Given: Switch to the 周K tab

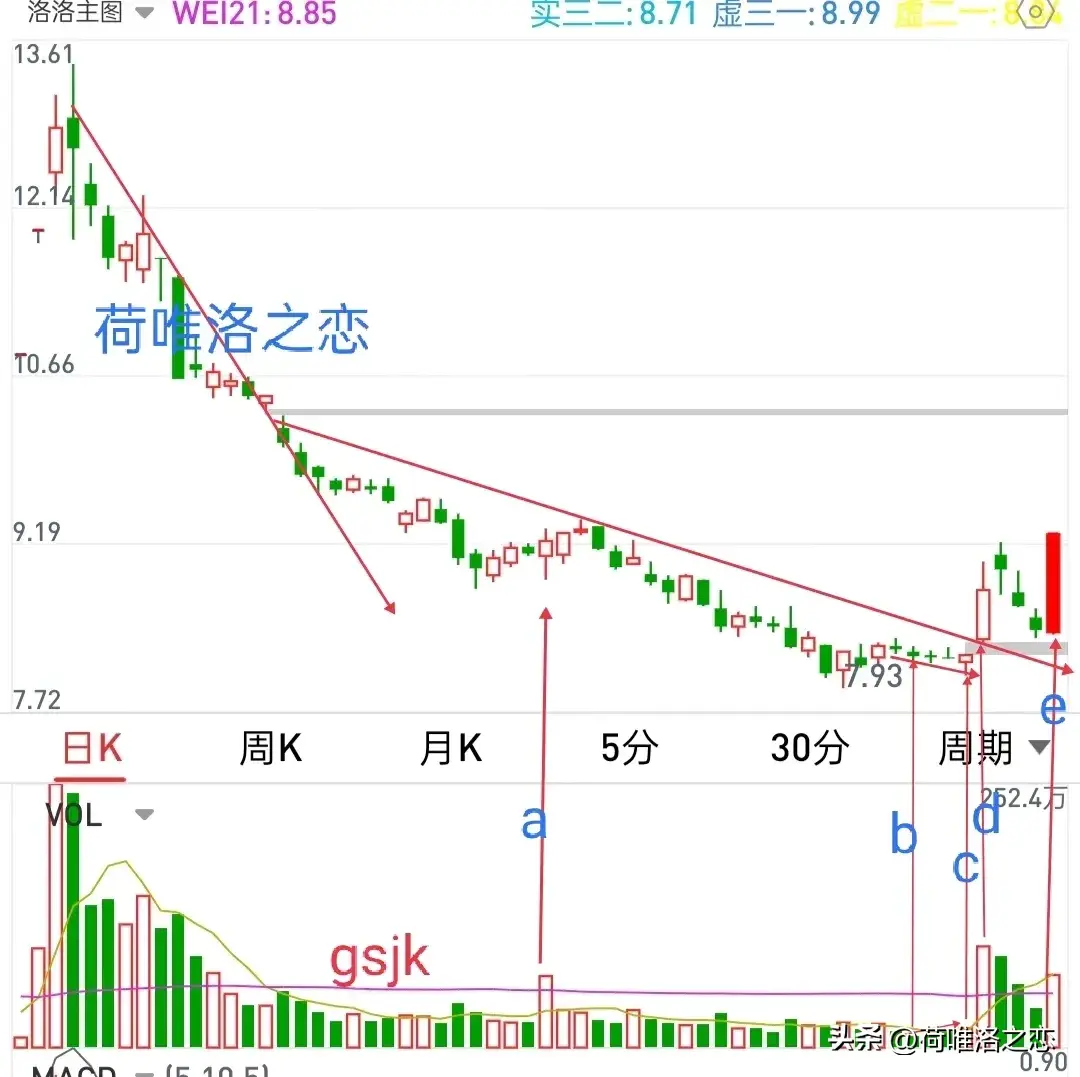Looking at the screenshot, I should pyautogui.click(x=270, y=748).
